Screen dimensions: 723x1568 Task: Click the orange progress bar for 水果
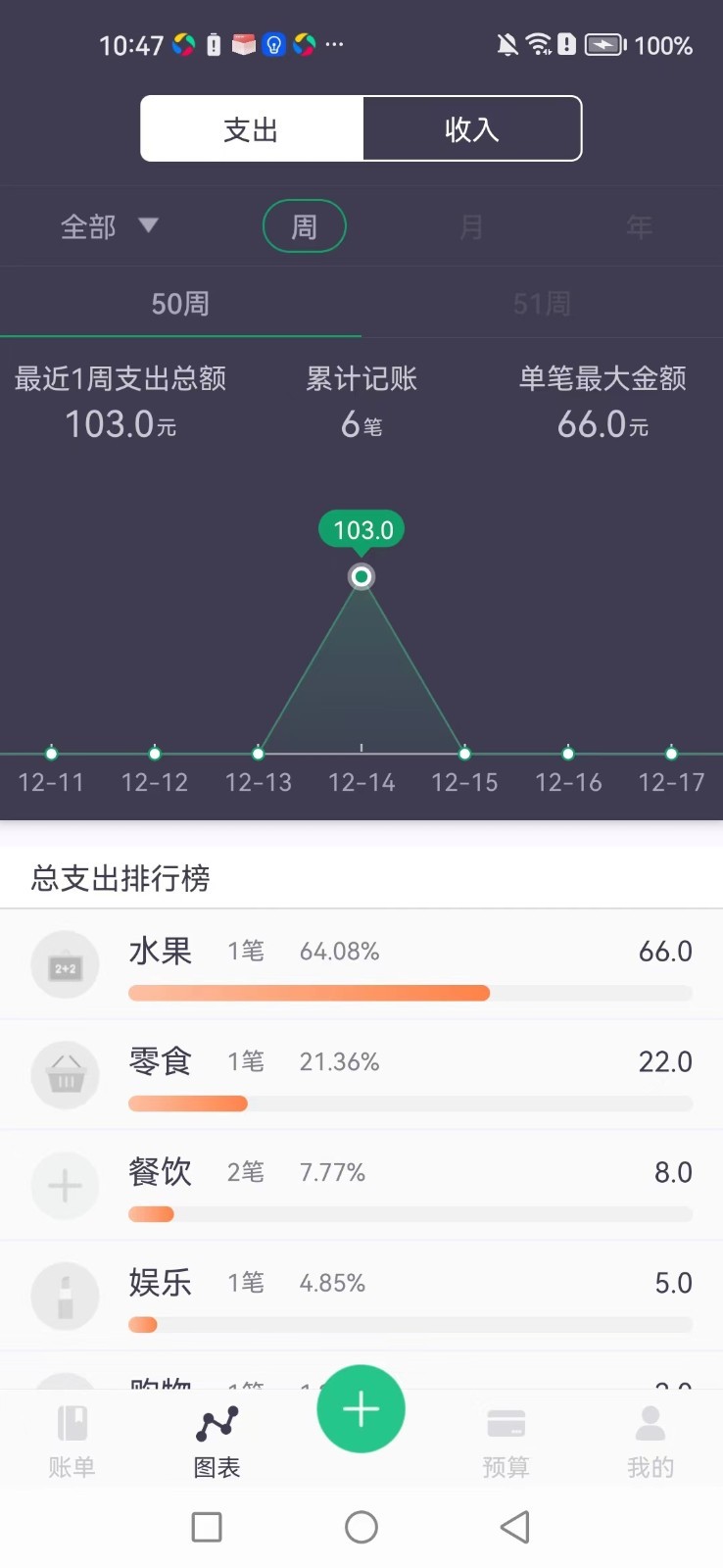point(308,993)
